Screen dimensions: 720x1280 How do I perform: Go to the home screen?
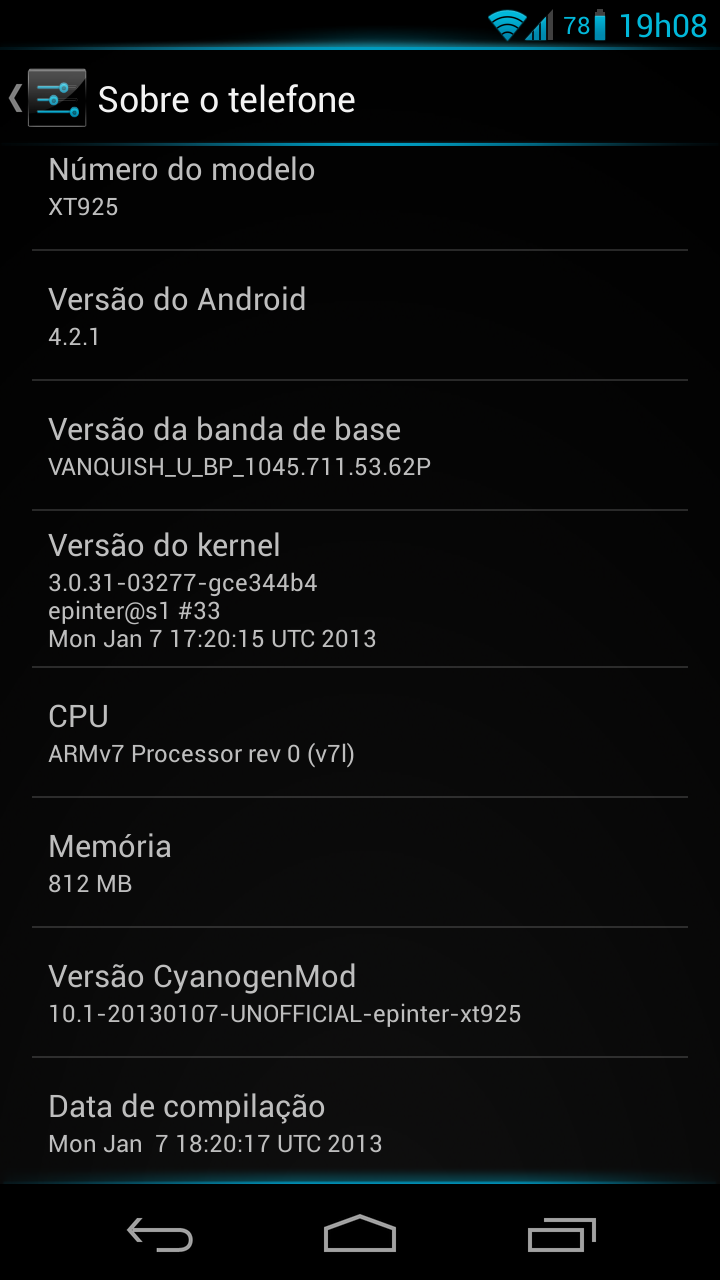[360, 1235]
